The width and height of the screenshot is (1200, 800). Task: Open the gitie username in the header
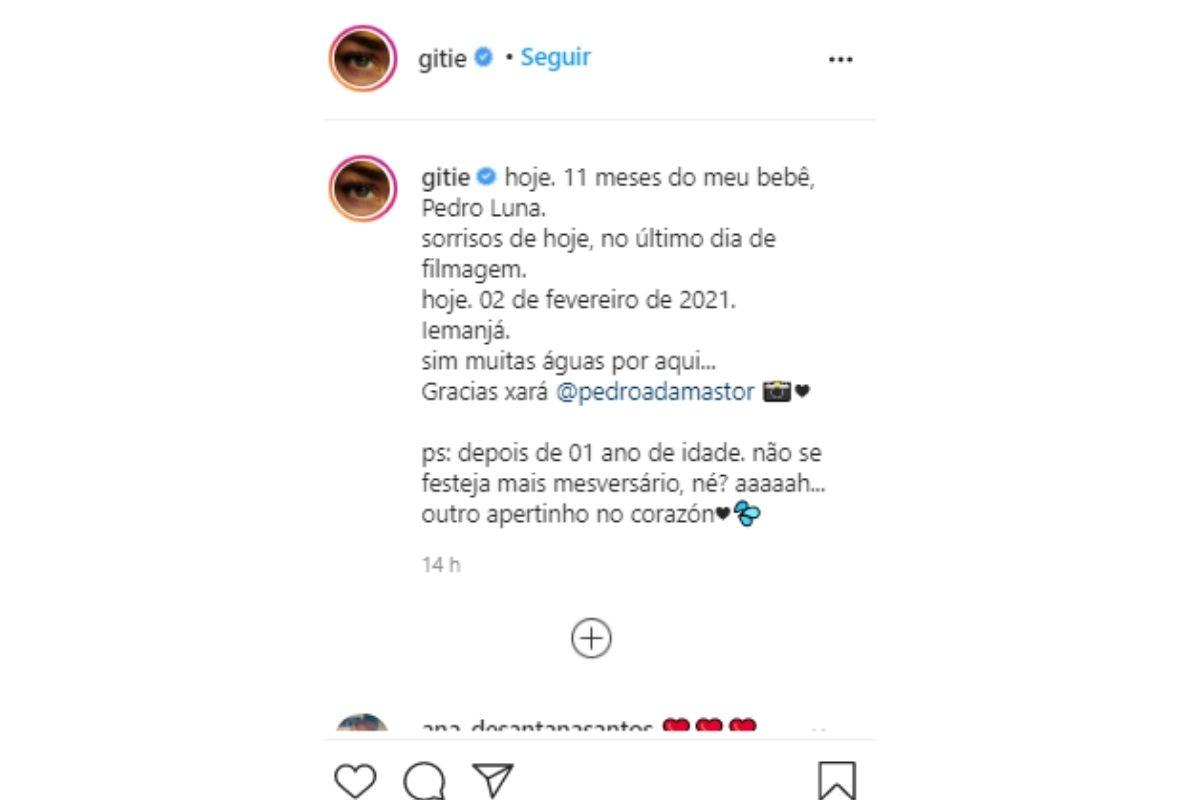tap(442, 59)
